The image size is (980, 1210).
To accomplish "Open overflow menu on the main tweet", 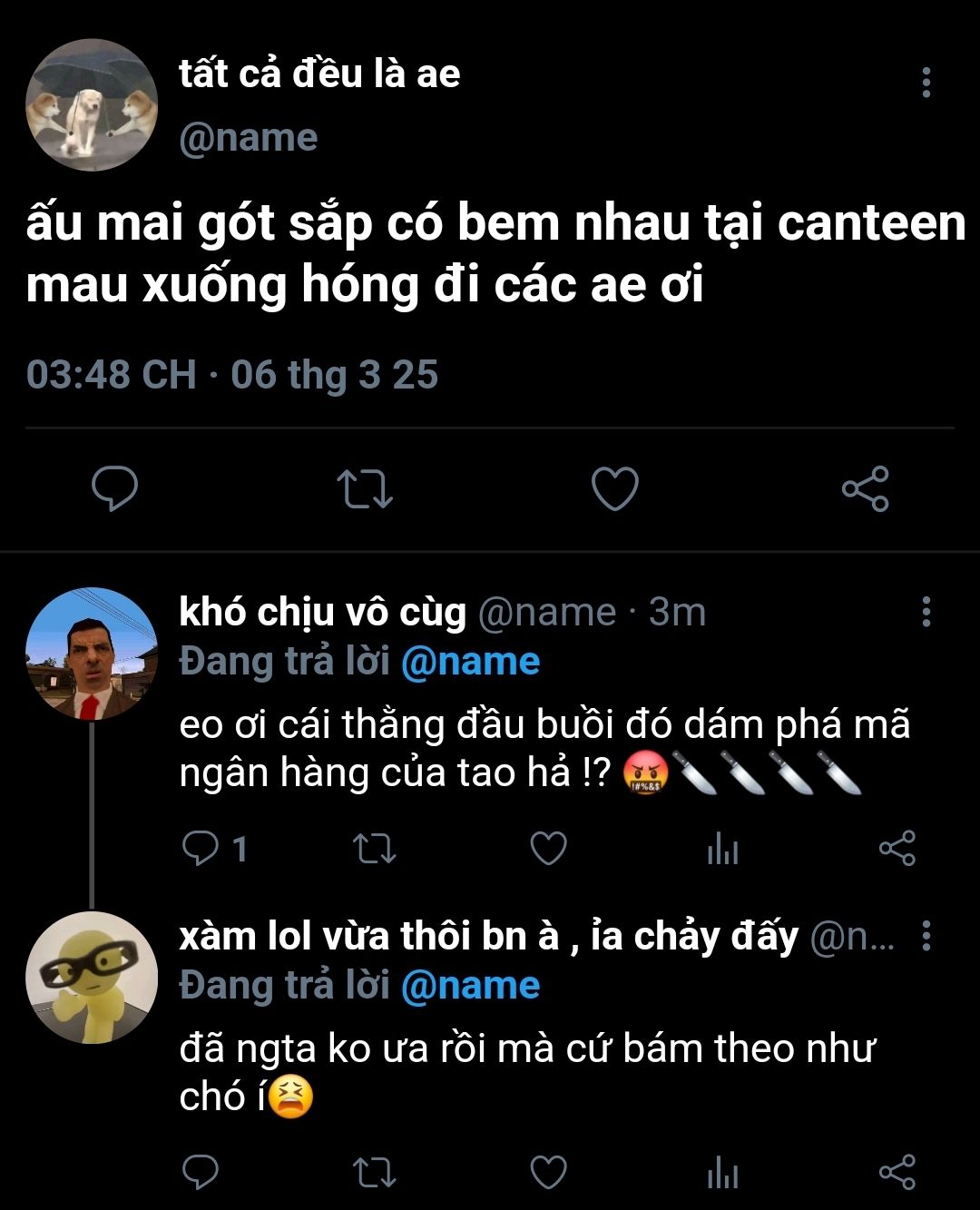I will pos(926,83).
